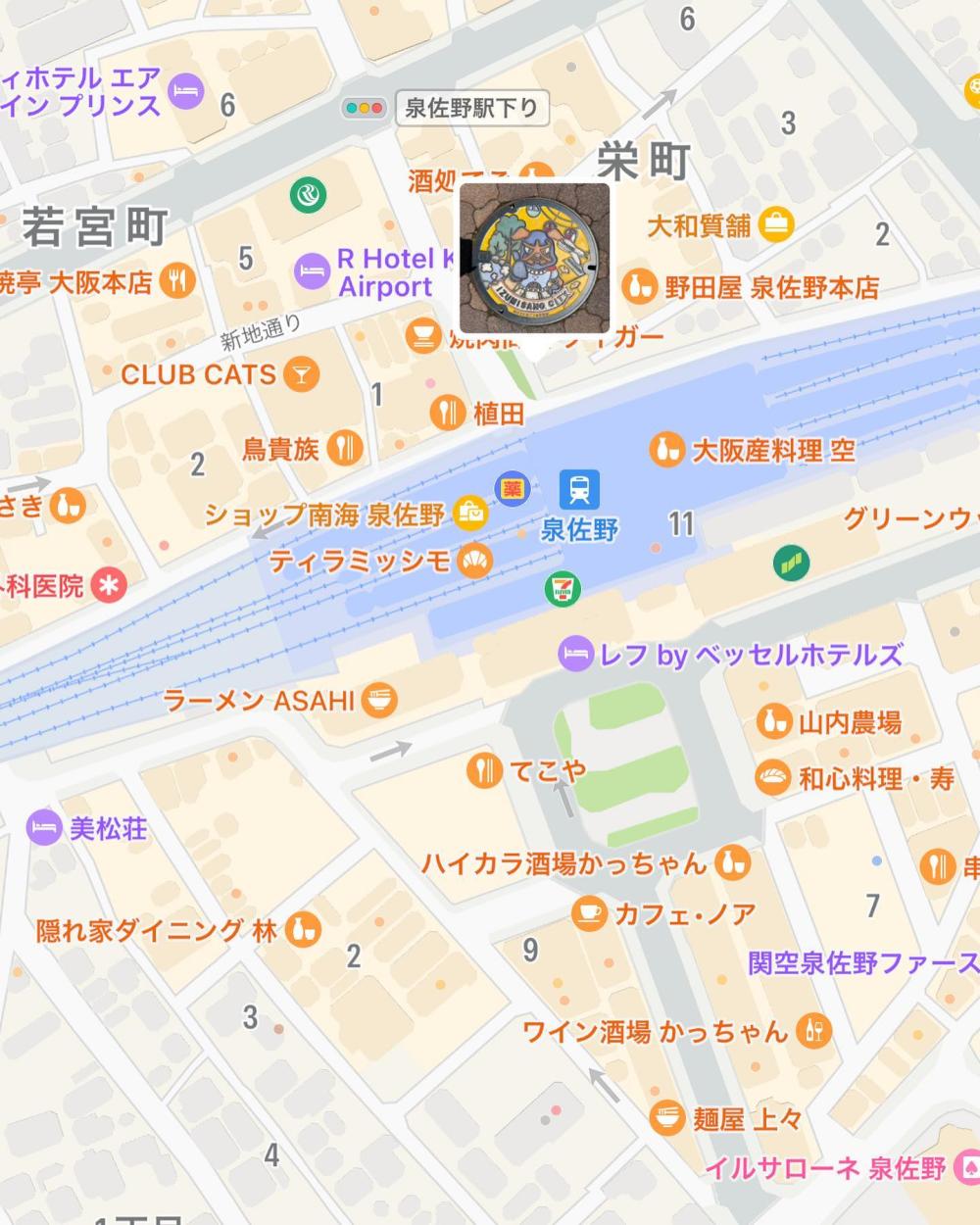Tap the てこや restaurant marker
The height and width of the screenshot is (1225, 980).
484,770
